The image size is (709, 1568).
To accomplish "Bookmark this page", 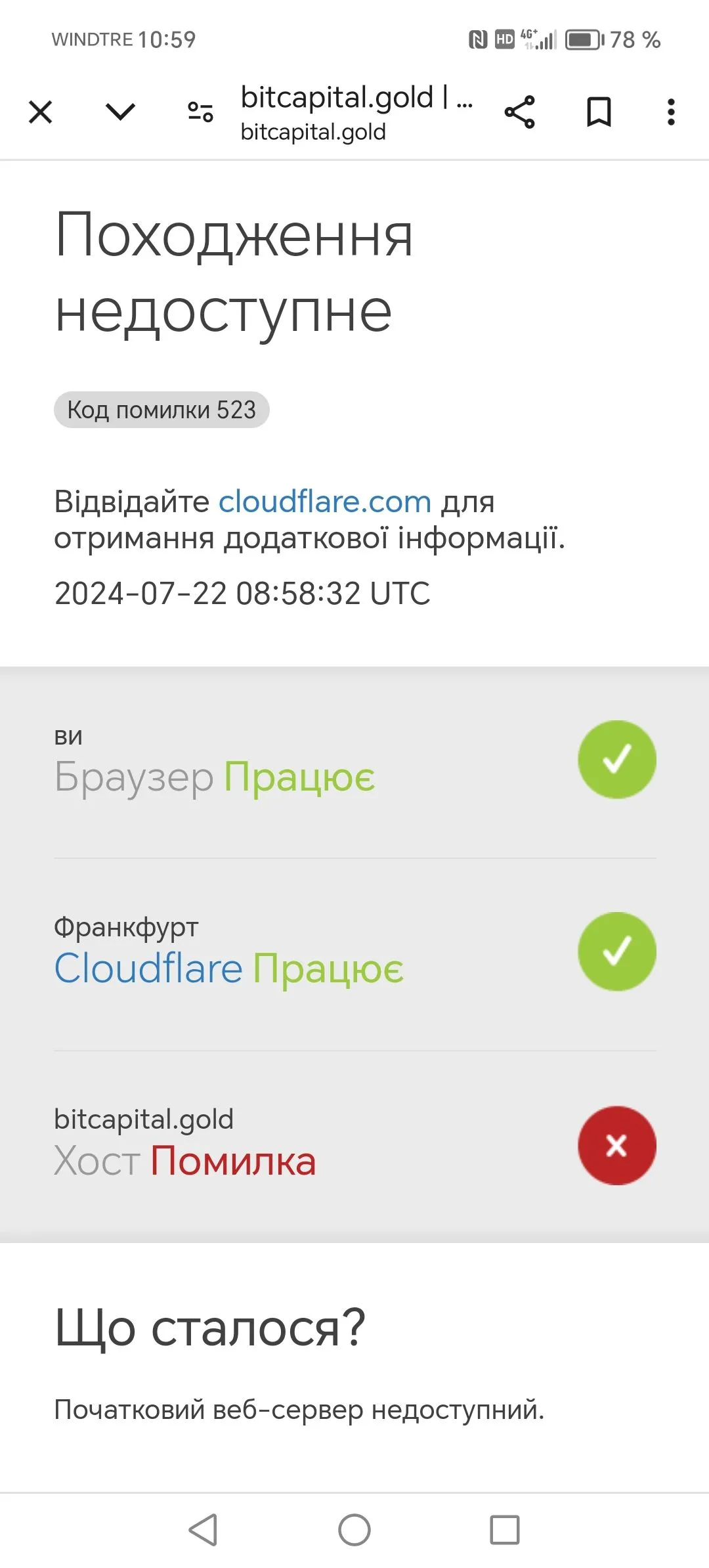I will tap(598, 112).
